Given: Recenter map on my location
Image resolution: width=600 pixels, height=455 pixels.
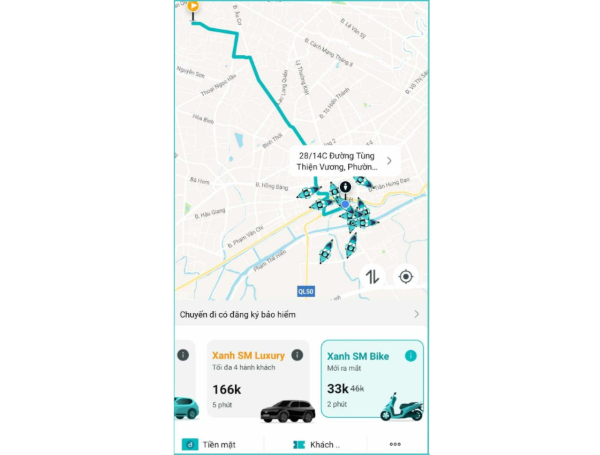Looking at the screenshot, I should pyautogui.click(x=406, y=277).
